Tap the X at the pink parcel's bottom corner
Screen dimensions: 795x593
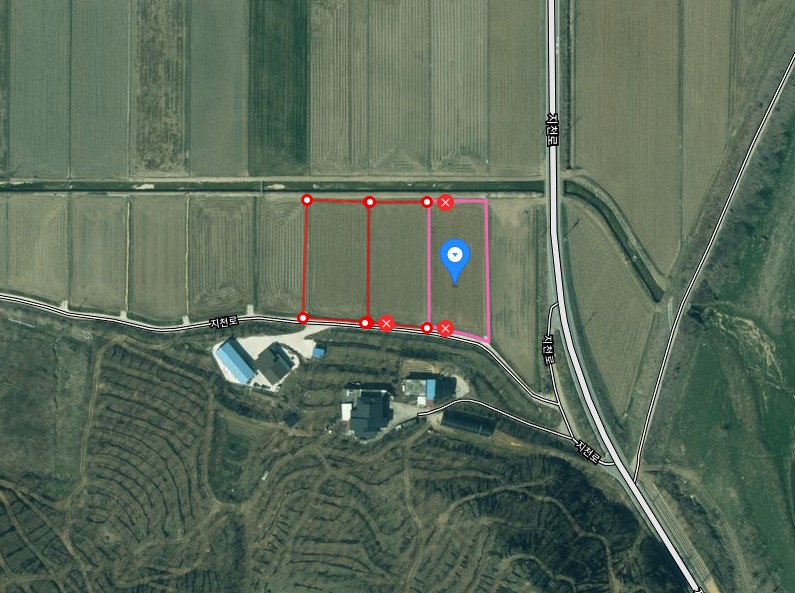446,328
